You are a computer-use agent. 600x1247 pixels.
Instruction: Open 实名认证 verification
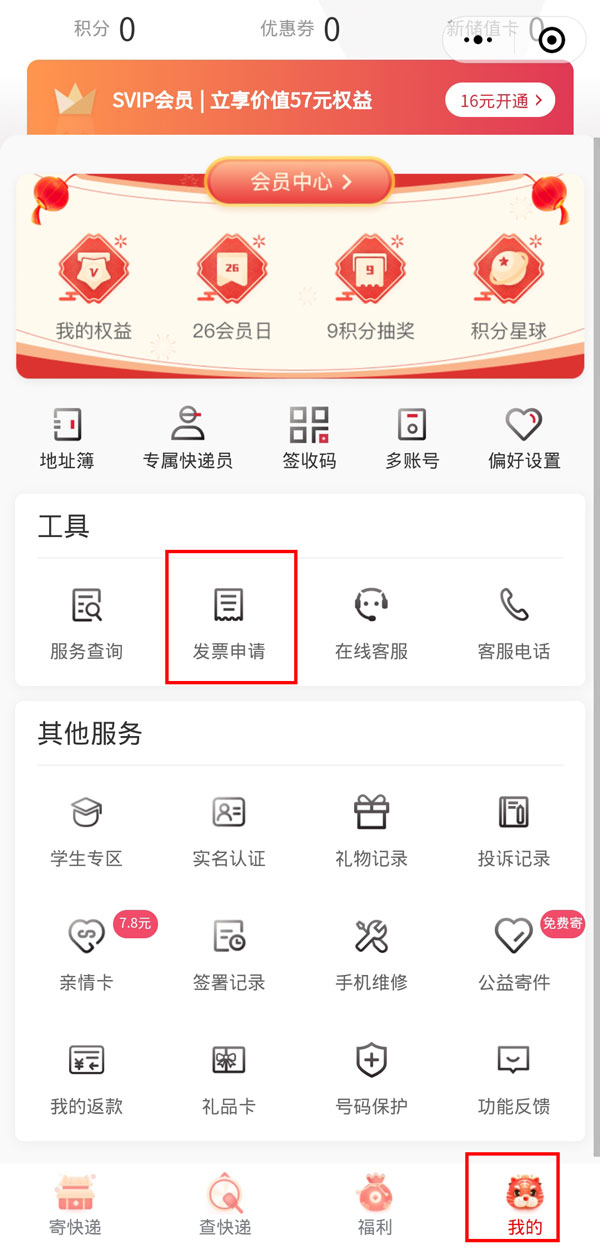point(229,830)
